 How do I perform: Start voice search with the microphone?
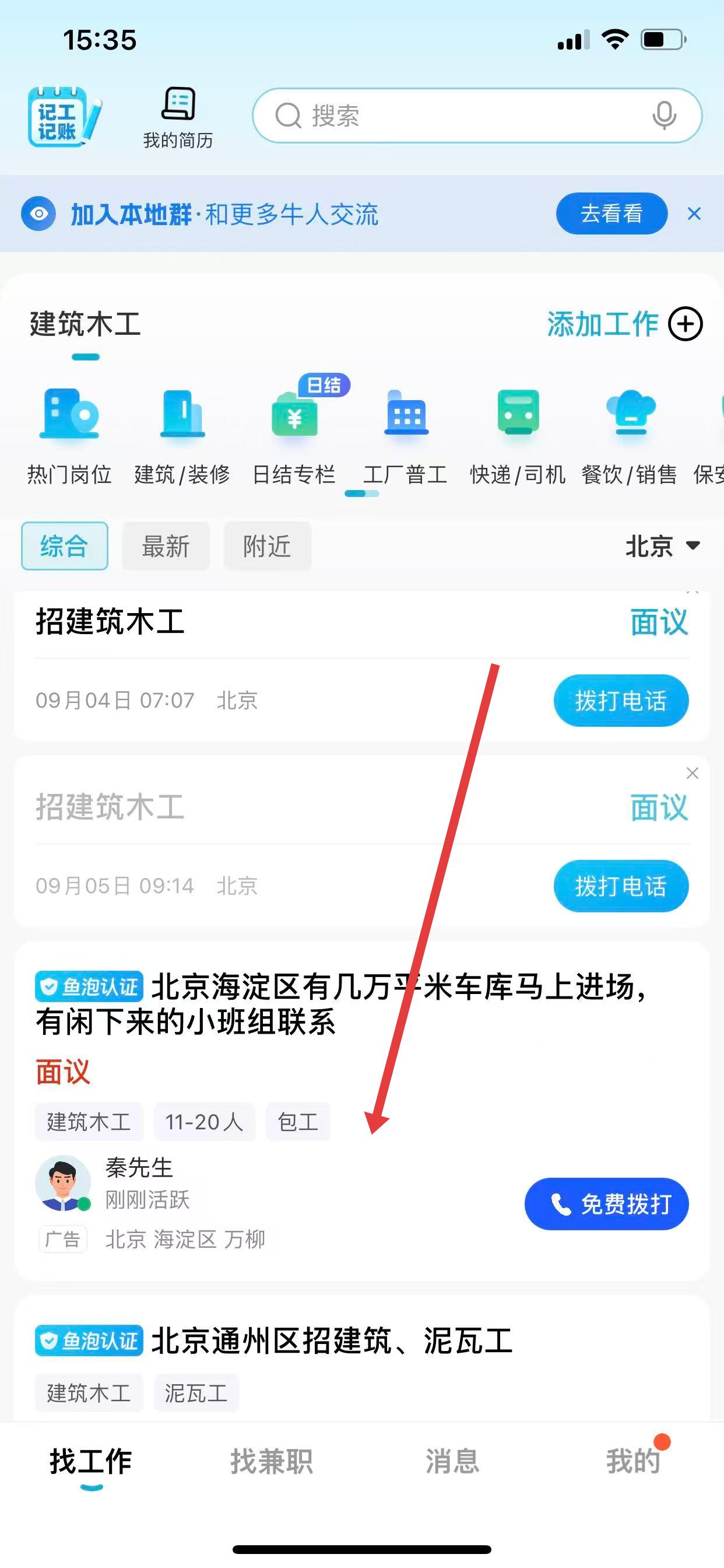coord(664,116)
